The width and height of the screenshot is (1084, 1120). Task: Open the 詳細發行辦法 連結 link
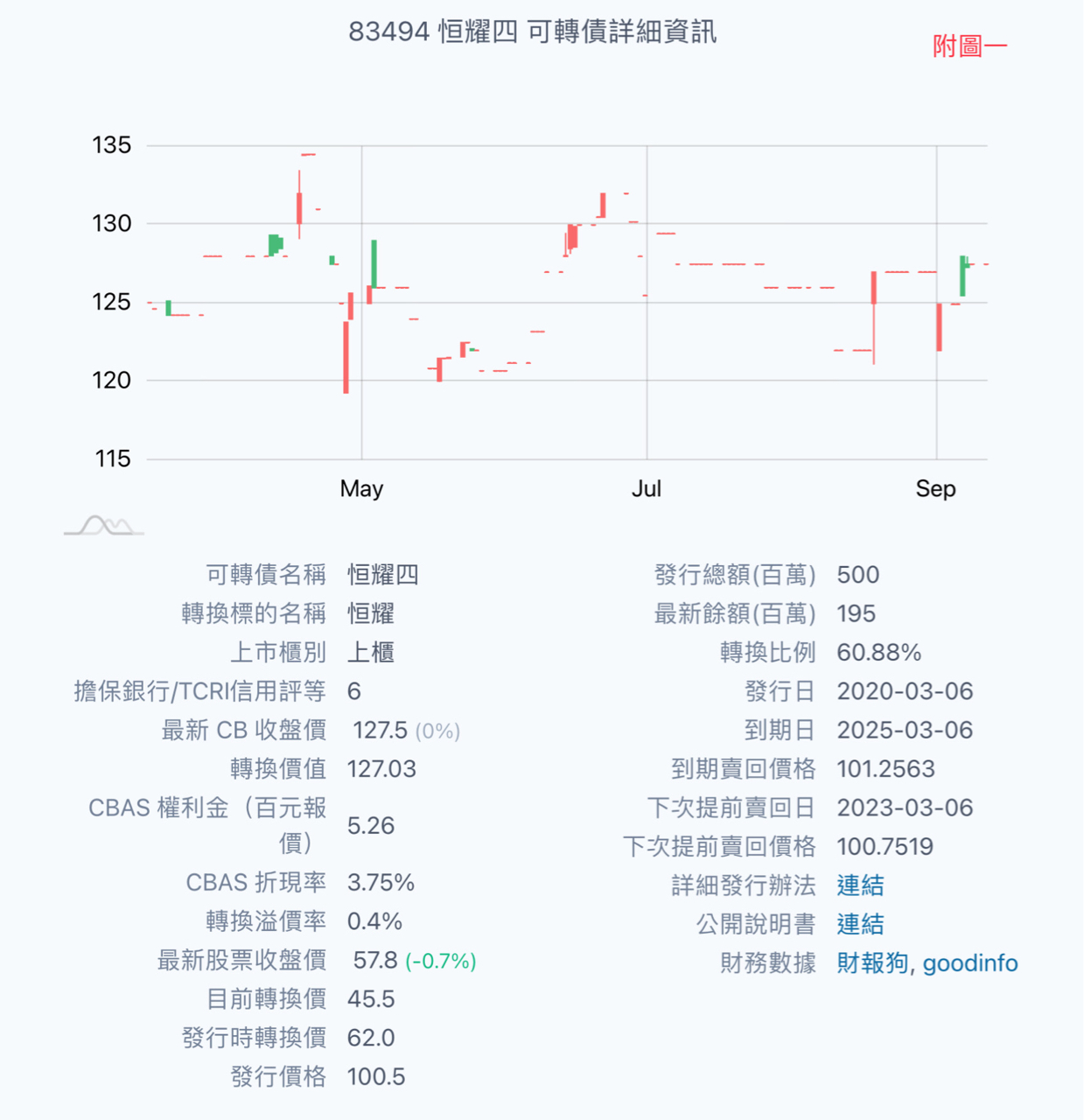click(860, 885)
